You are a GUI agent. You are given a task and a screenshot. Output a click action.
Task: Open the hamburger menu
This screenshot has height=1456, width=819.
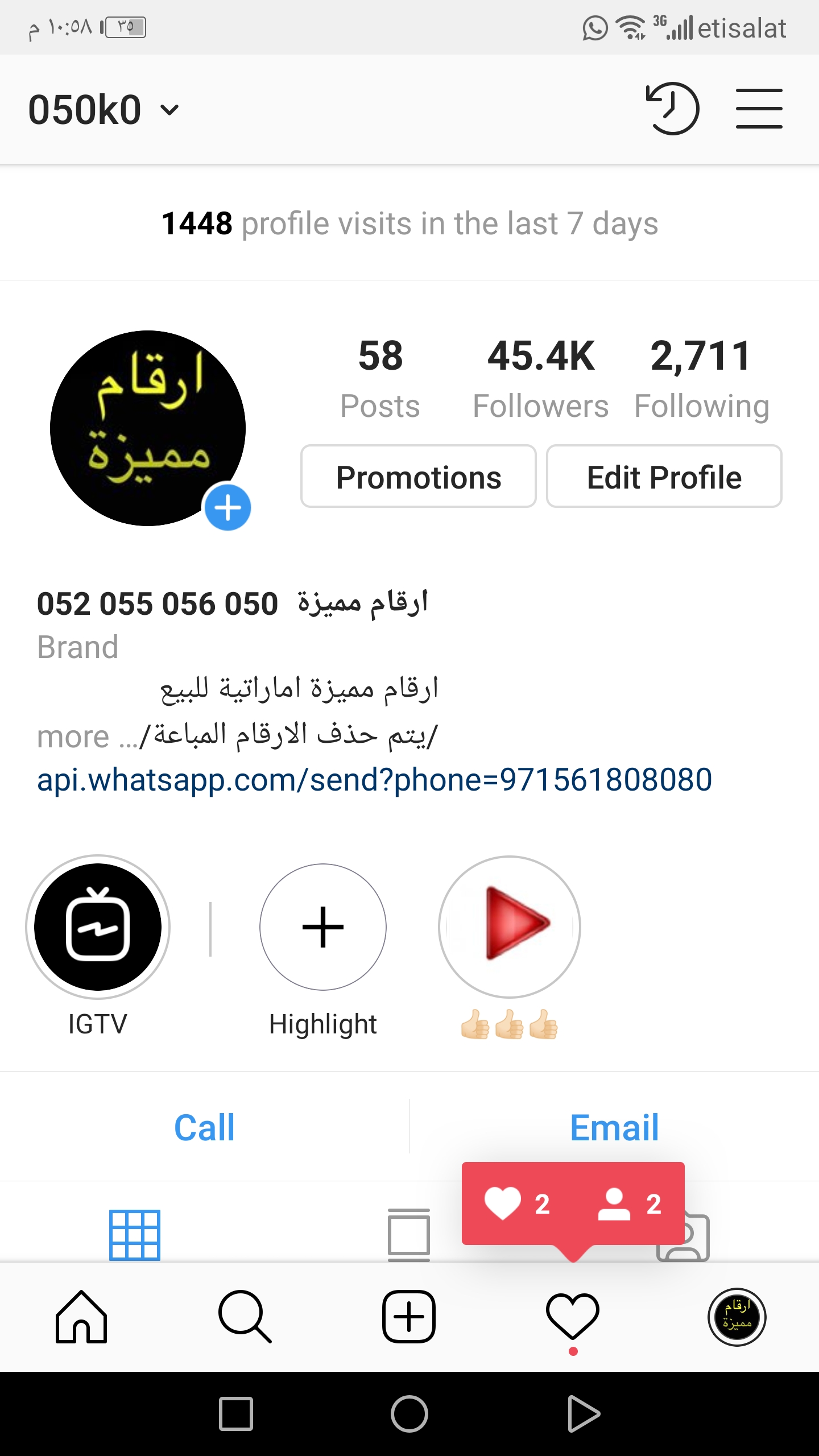pyautogui.click(x=759, y=109)
